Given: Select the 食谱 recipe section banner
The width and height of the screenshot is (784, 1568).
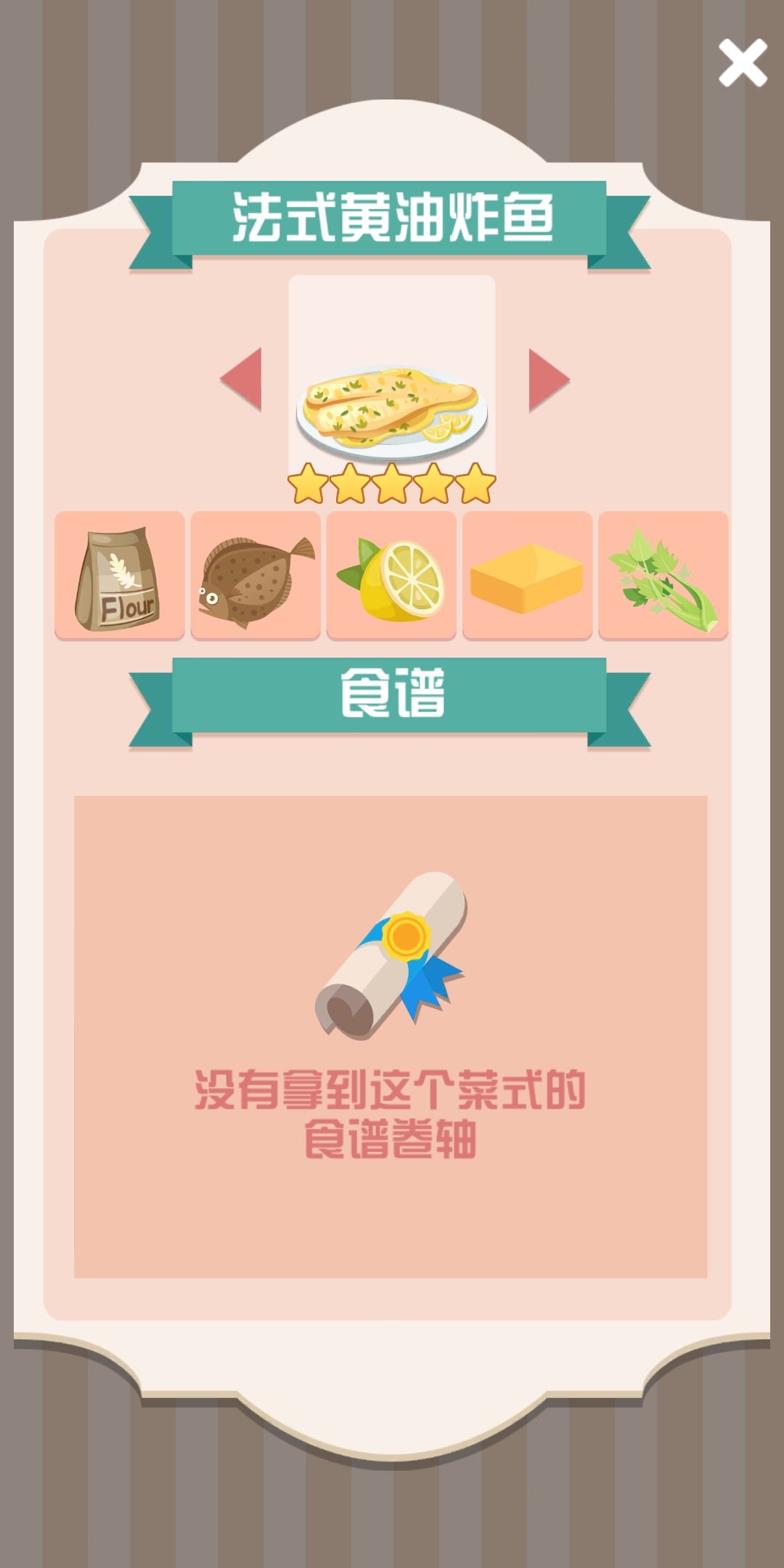Looking at the screenshot, I should [392, 692].
